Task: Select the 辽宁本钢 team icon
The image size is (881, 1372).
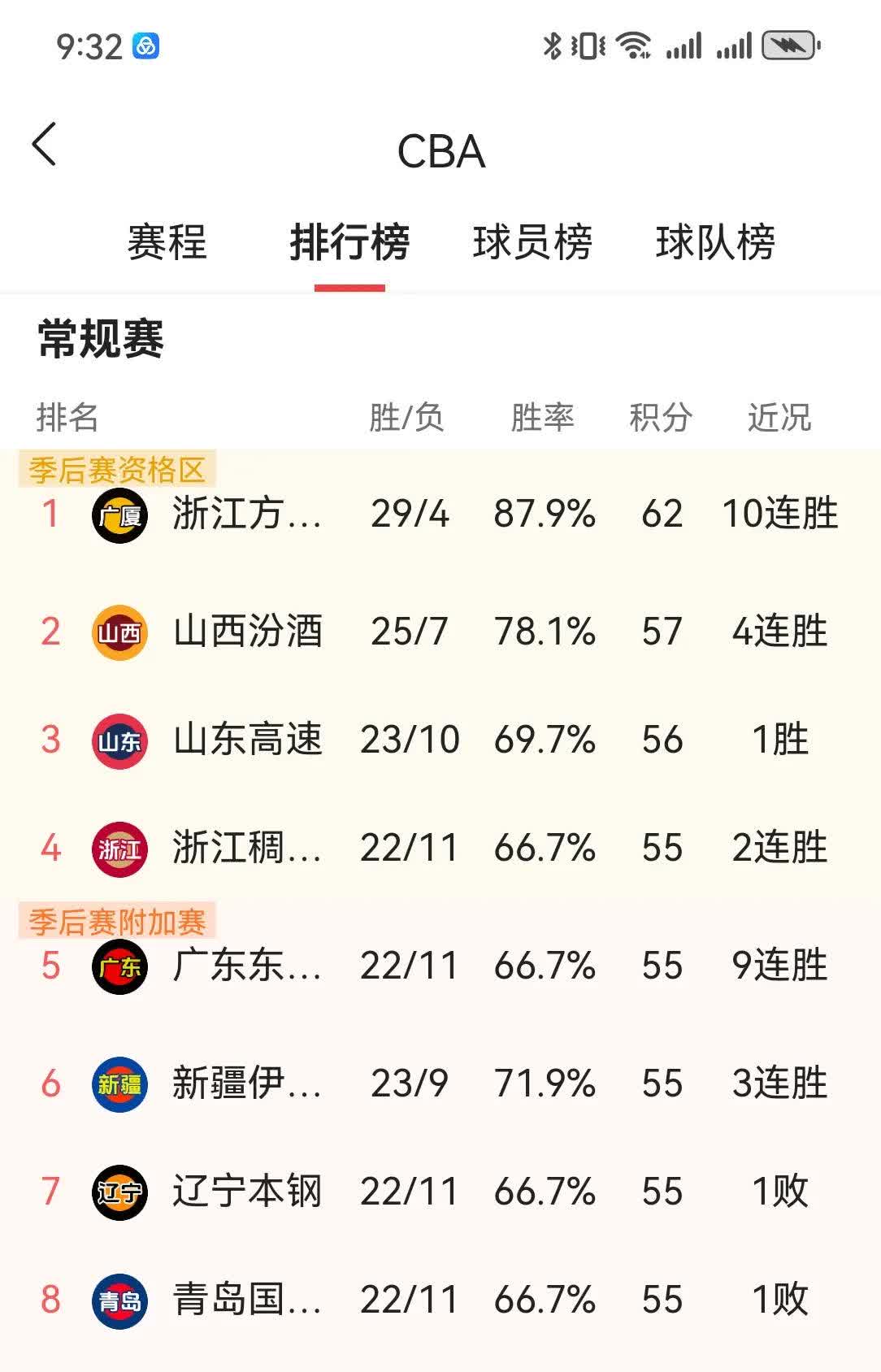Action: click(119, 1192)
